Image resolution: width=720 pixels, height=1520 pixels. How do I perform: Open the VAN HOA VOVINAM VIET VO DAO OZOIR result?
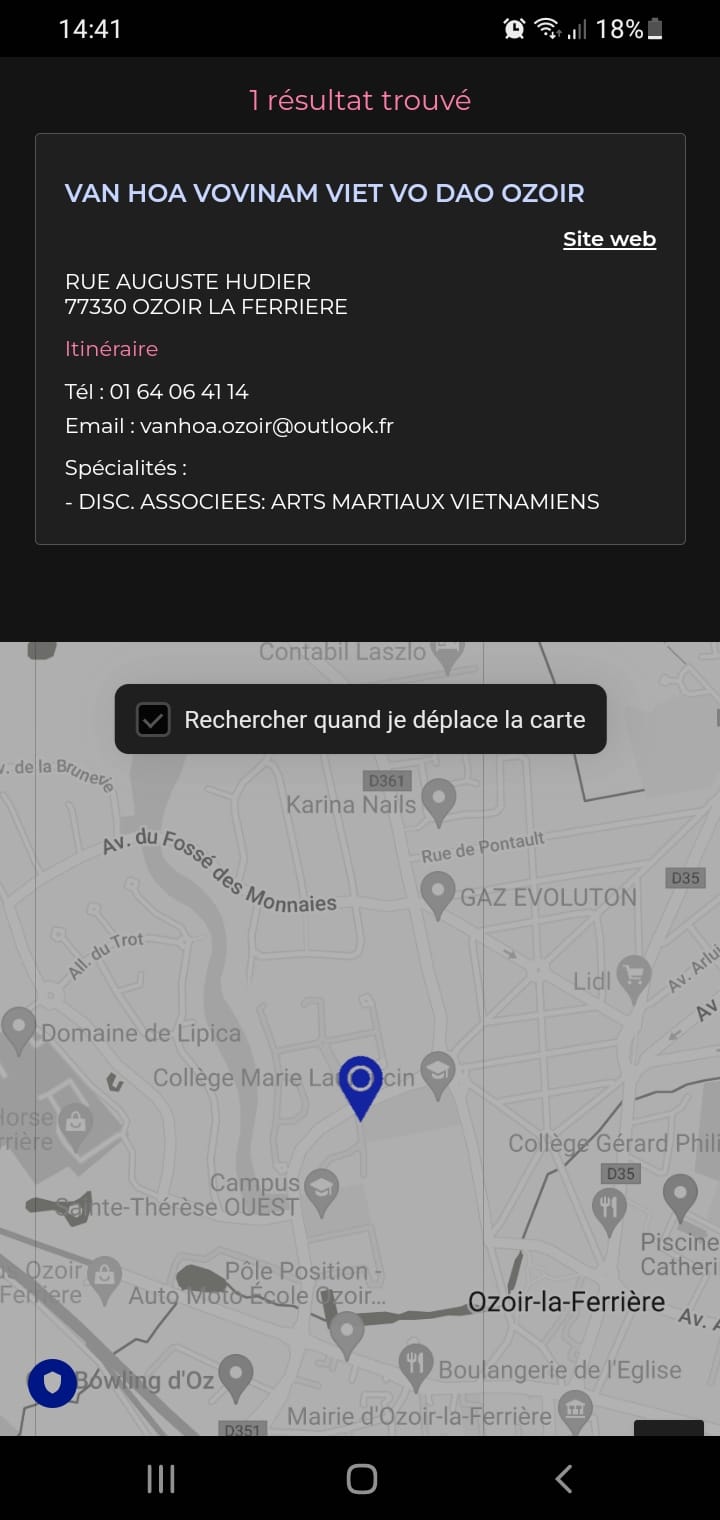[x=324, y=193]
